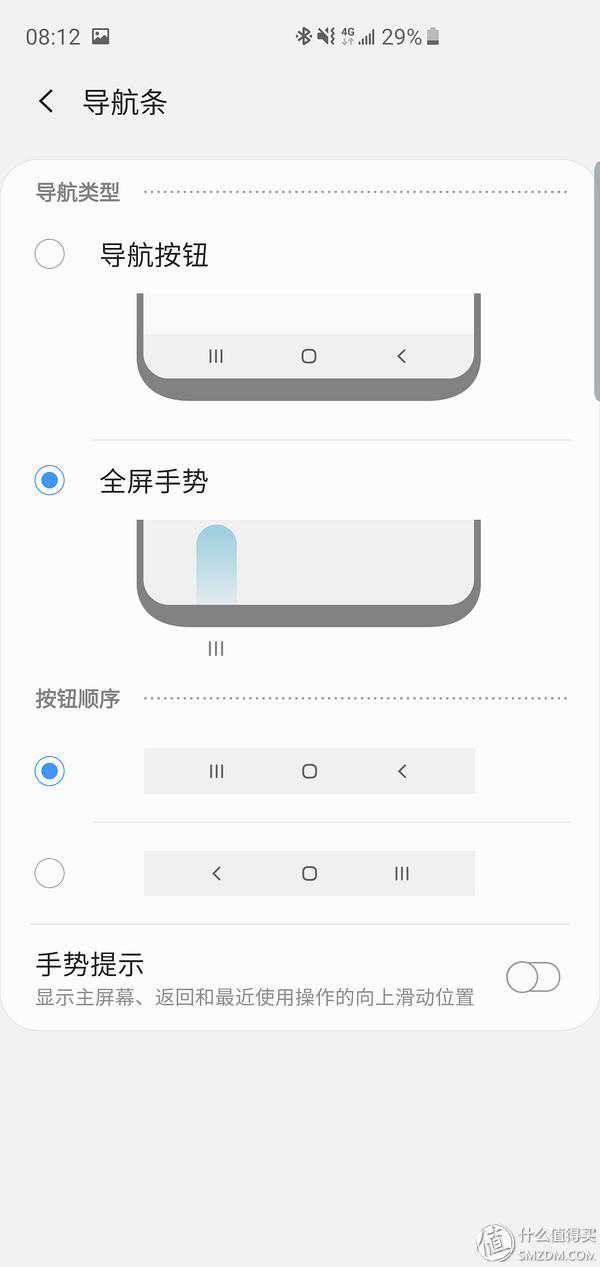600x1267 pixels.
Task: Choose button order with recents icon first
Action: [x=49, y=771]
